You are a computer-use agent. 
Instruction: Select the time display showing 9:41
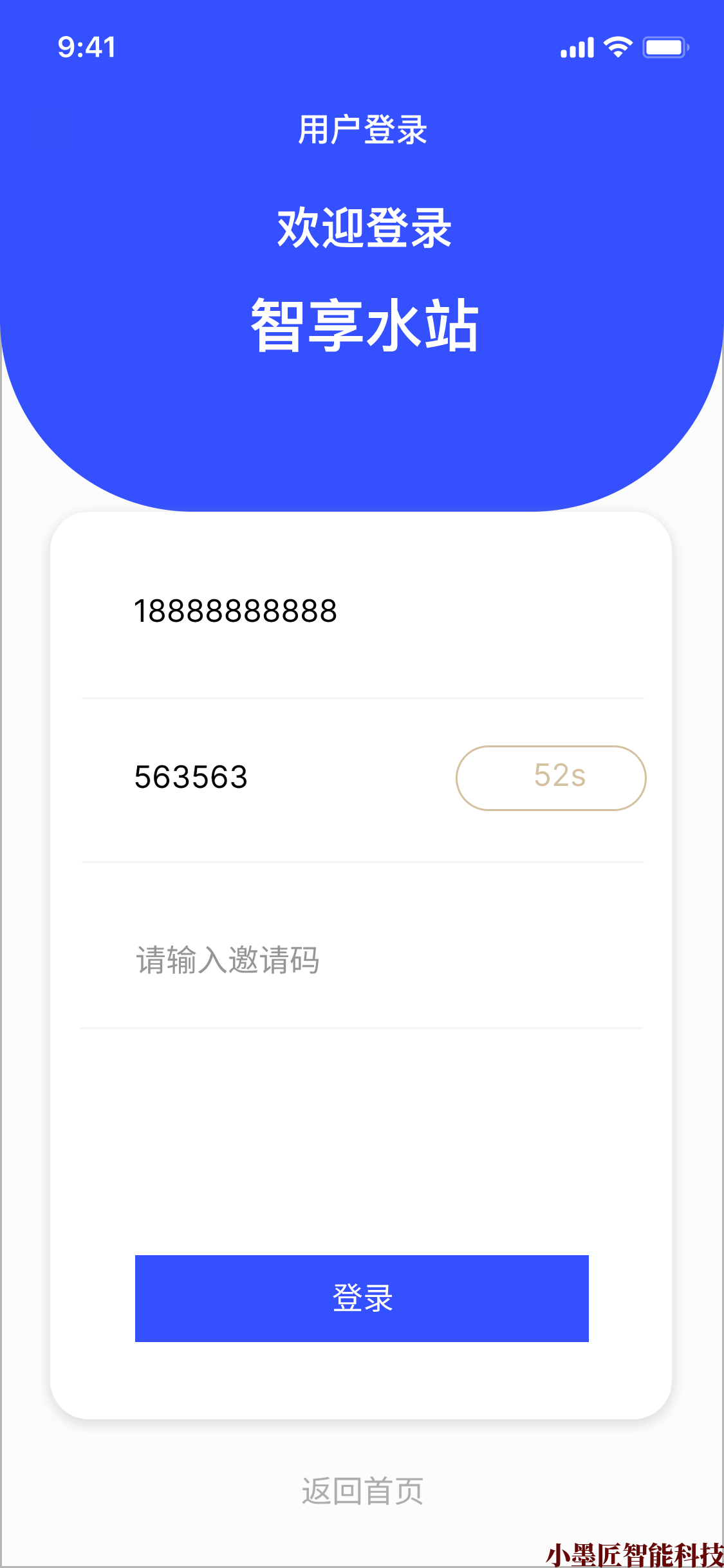86,47
